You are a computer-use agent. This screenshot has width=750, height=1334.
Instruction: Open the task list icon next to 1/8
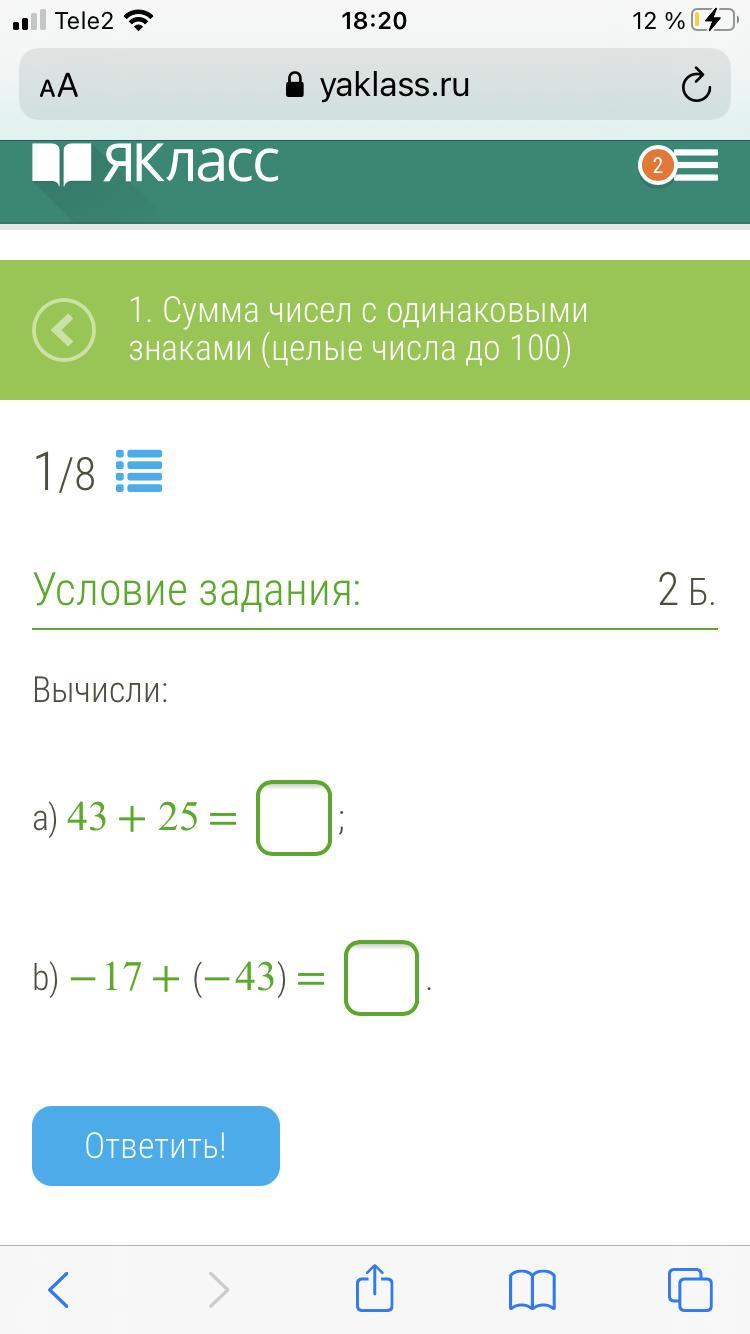(139, 471)
